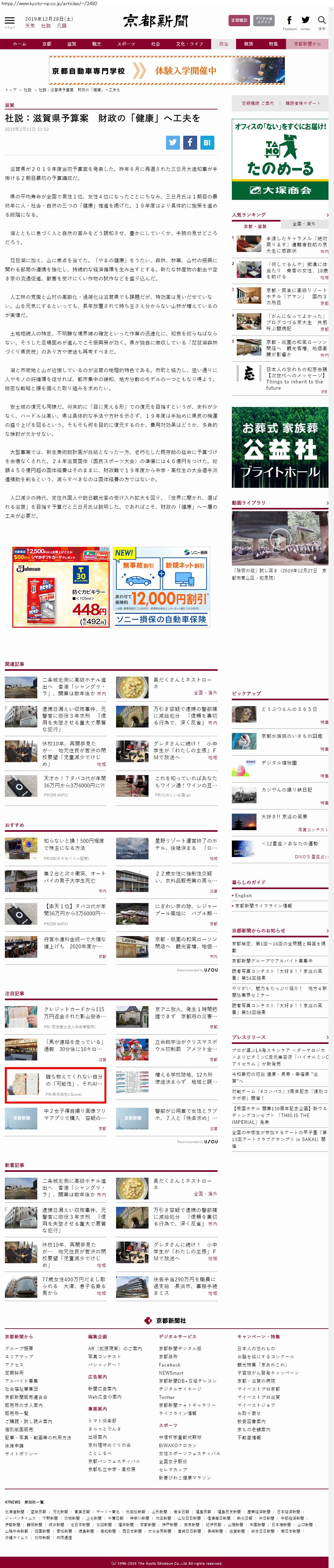
Task: Share article on Facebook below the title
Action: click(x=190, y=143)
